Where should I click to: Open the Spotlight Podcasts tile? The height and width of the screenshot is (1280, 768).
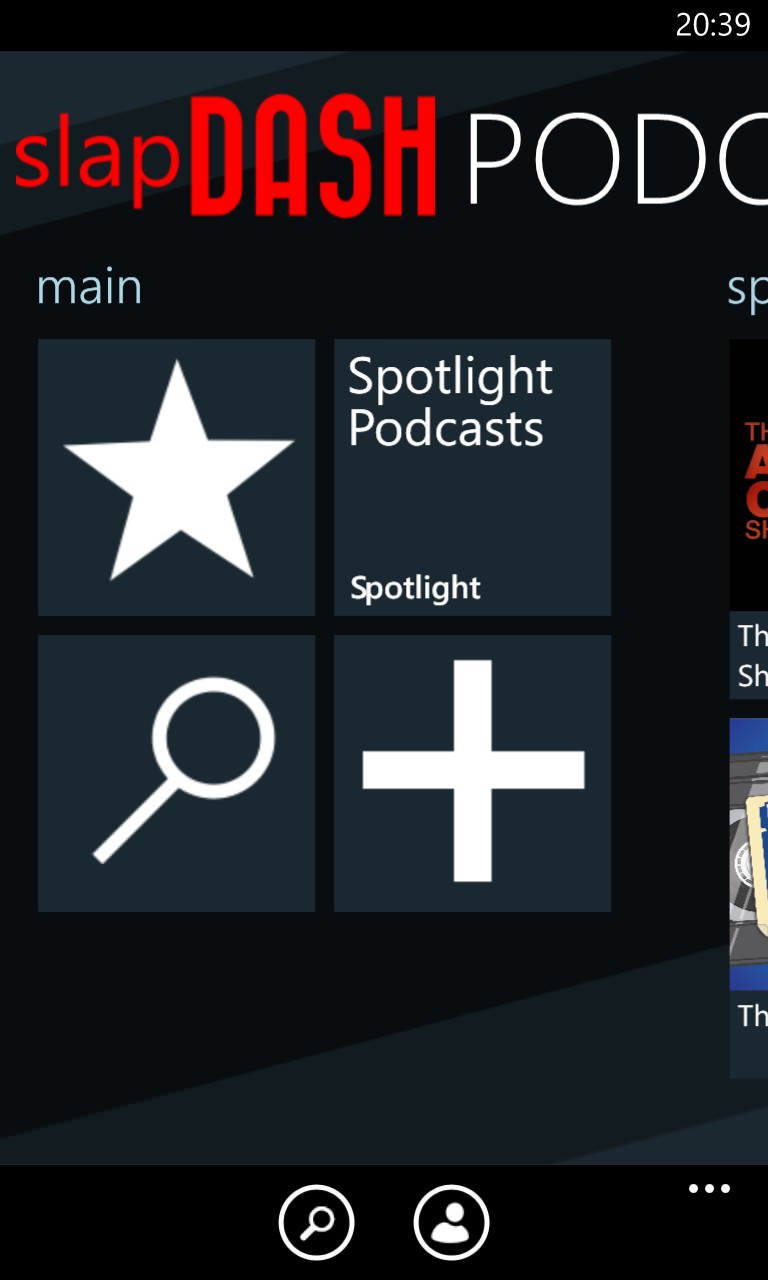(x=472, y=477)
